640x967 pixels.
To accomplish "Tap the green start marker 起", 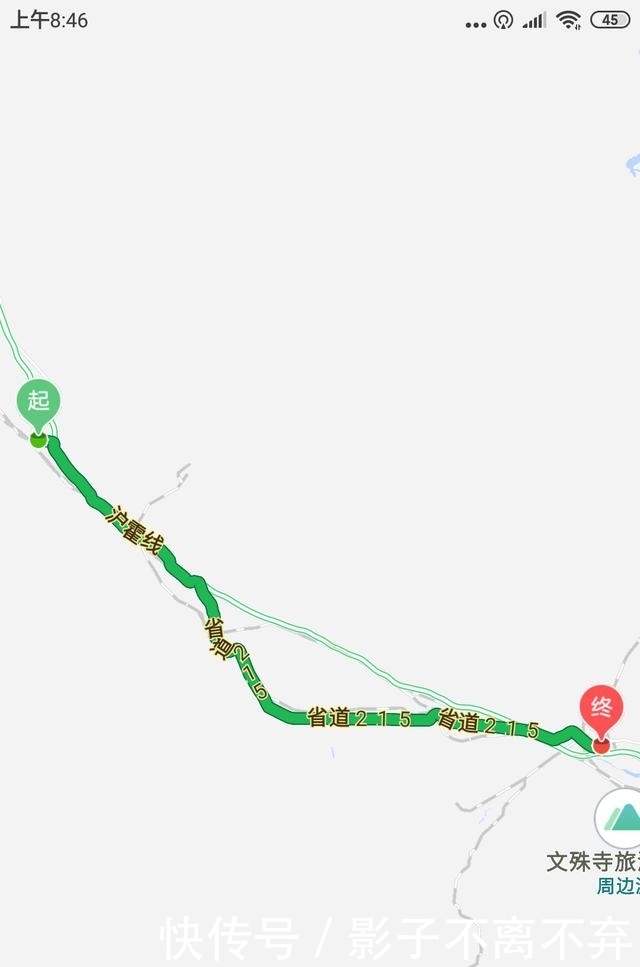I will 38,403.
